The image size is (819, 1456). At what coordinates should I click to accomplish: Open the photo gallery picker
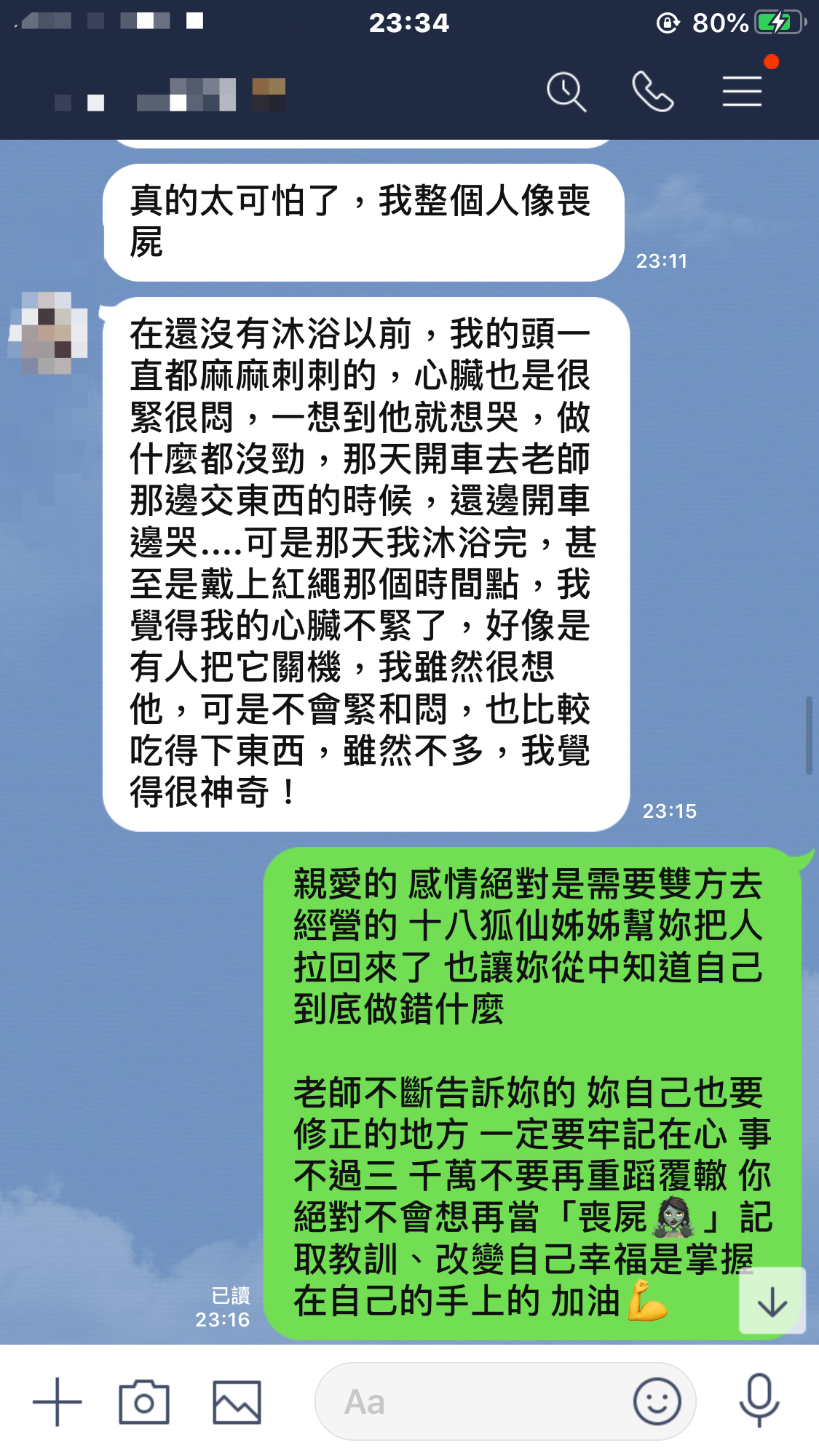pos(237,1401)
